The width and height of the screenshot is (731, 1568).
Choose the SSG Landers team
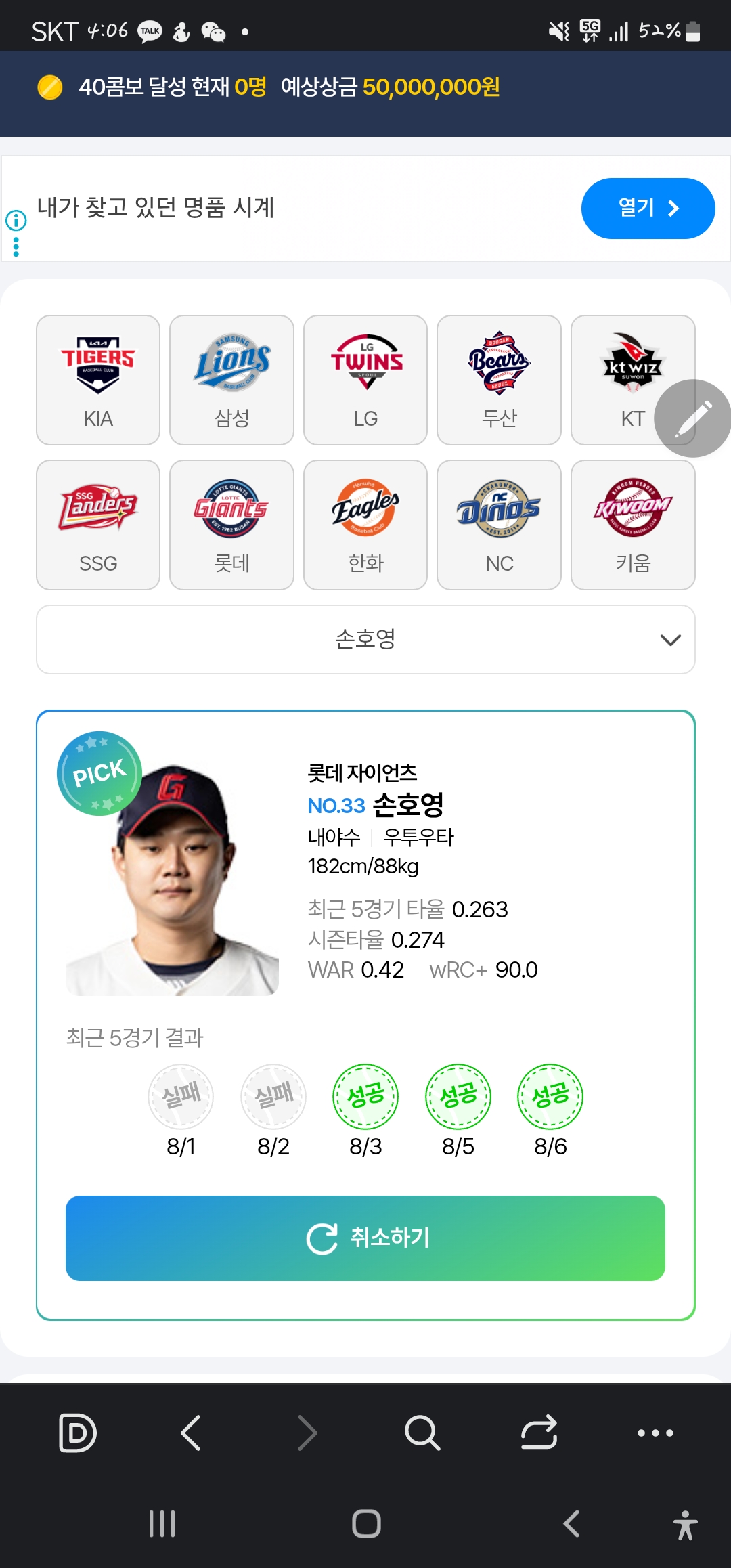(x=98, y=525)
